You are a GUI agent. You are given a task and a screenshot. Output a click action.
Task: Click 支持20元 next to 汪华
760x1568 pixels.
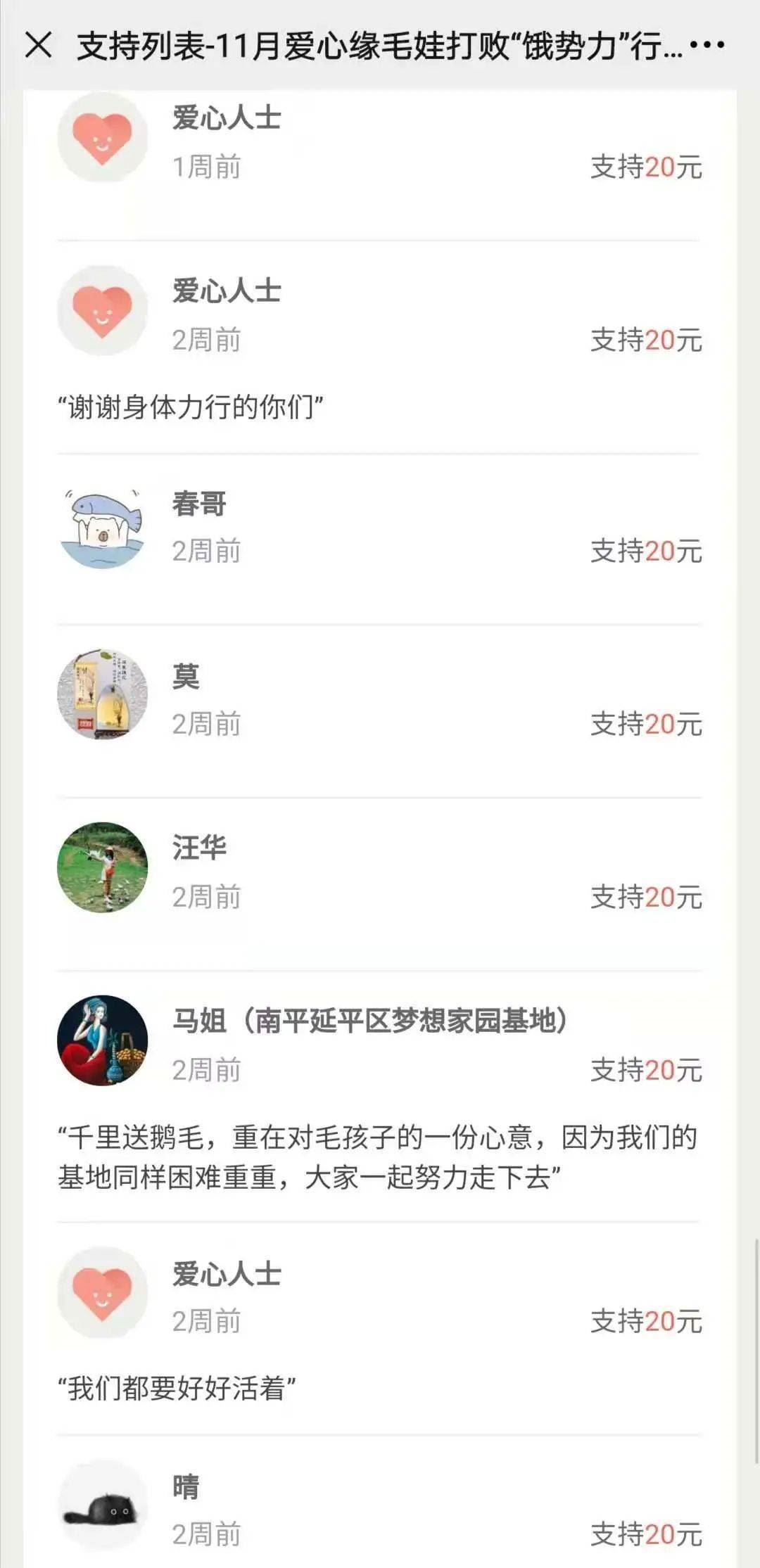click(645, 895)
